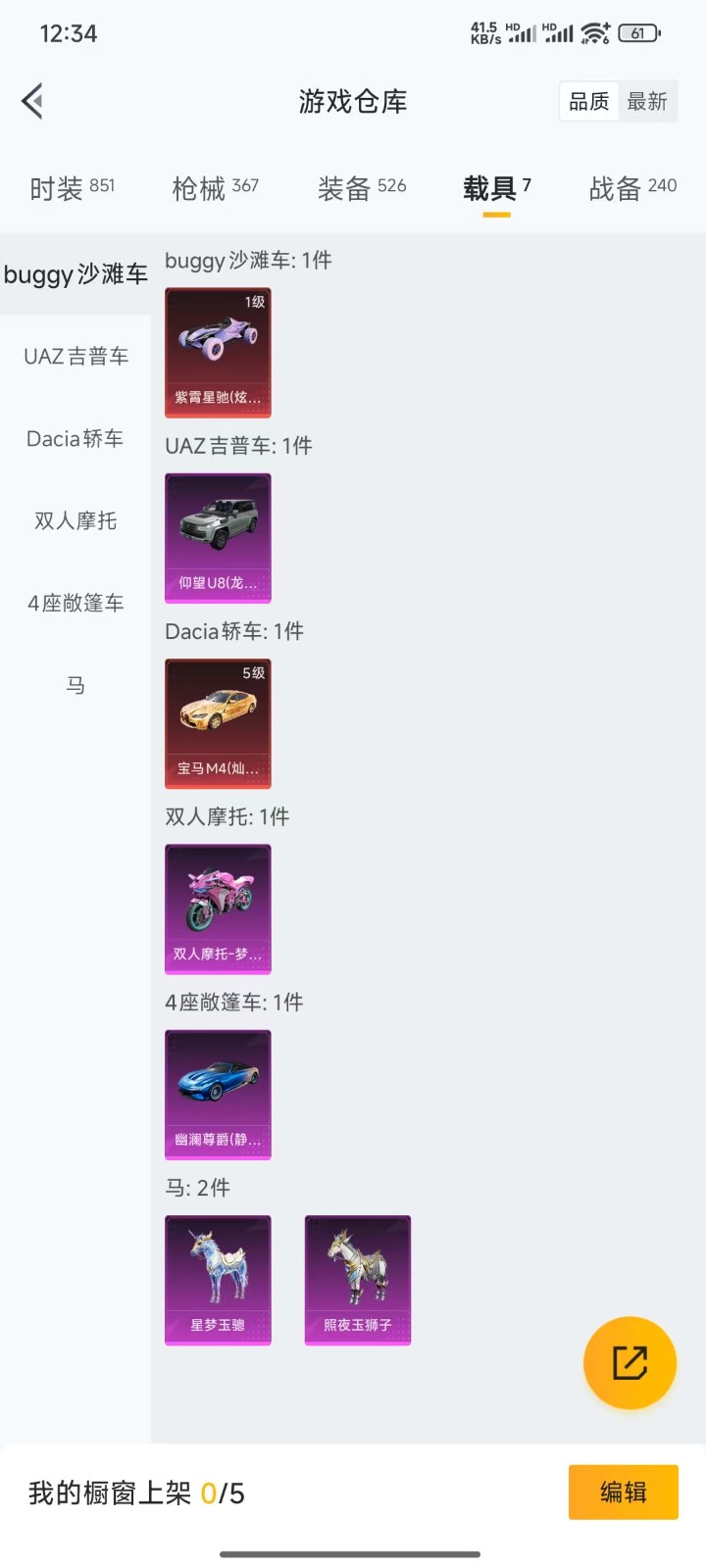This screenshot has width=706, height=1568.
Task: Switch to the 枪械 tab
Action: pyautogui.click(x=215, y=188)
